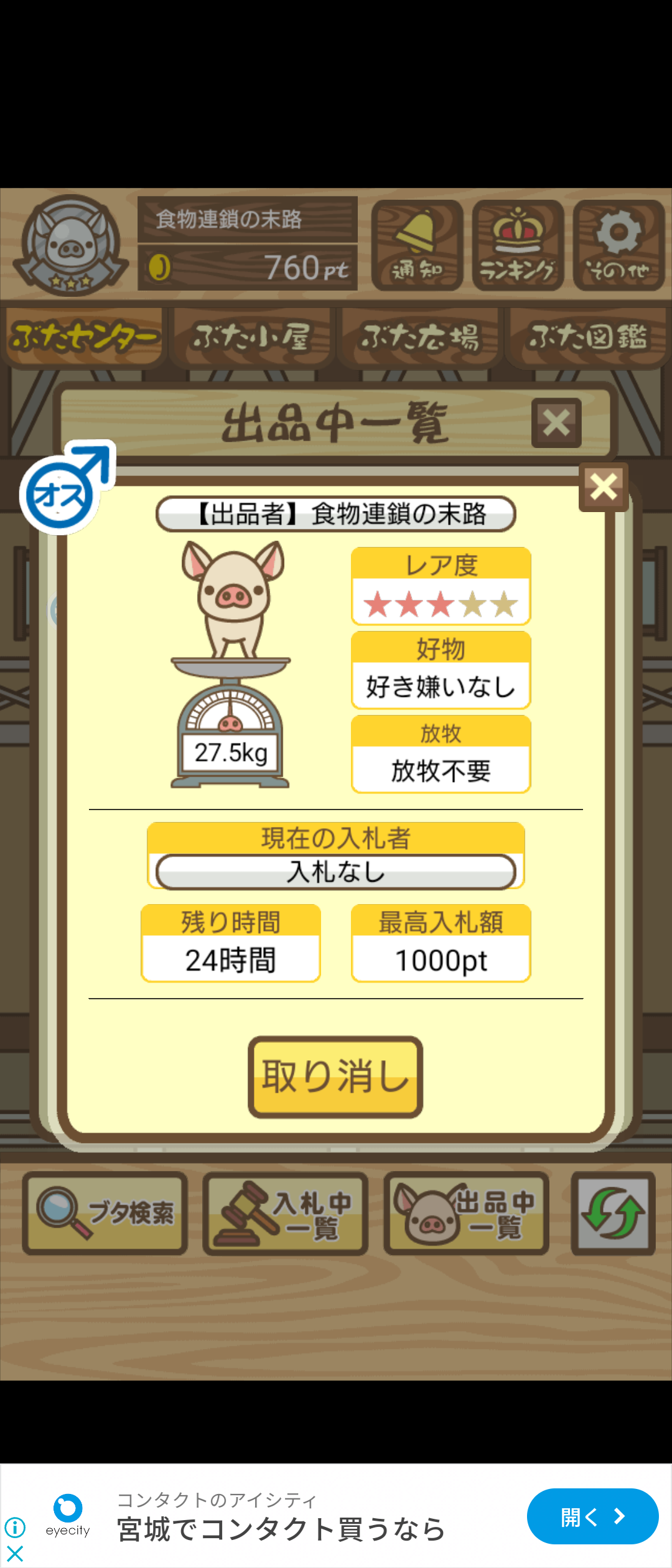
Task: Open ブタ検索 pig search
Action: [105, 1213]
